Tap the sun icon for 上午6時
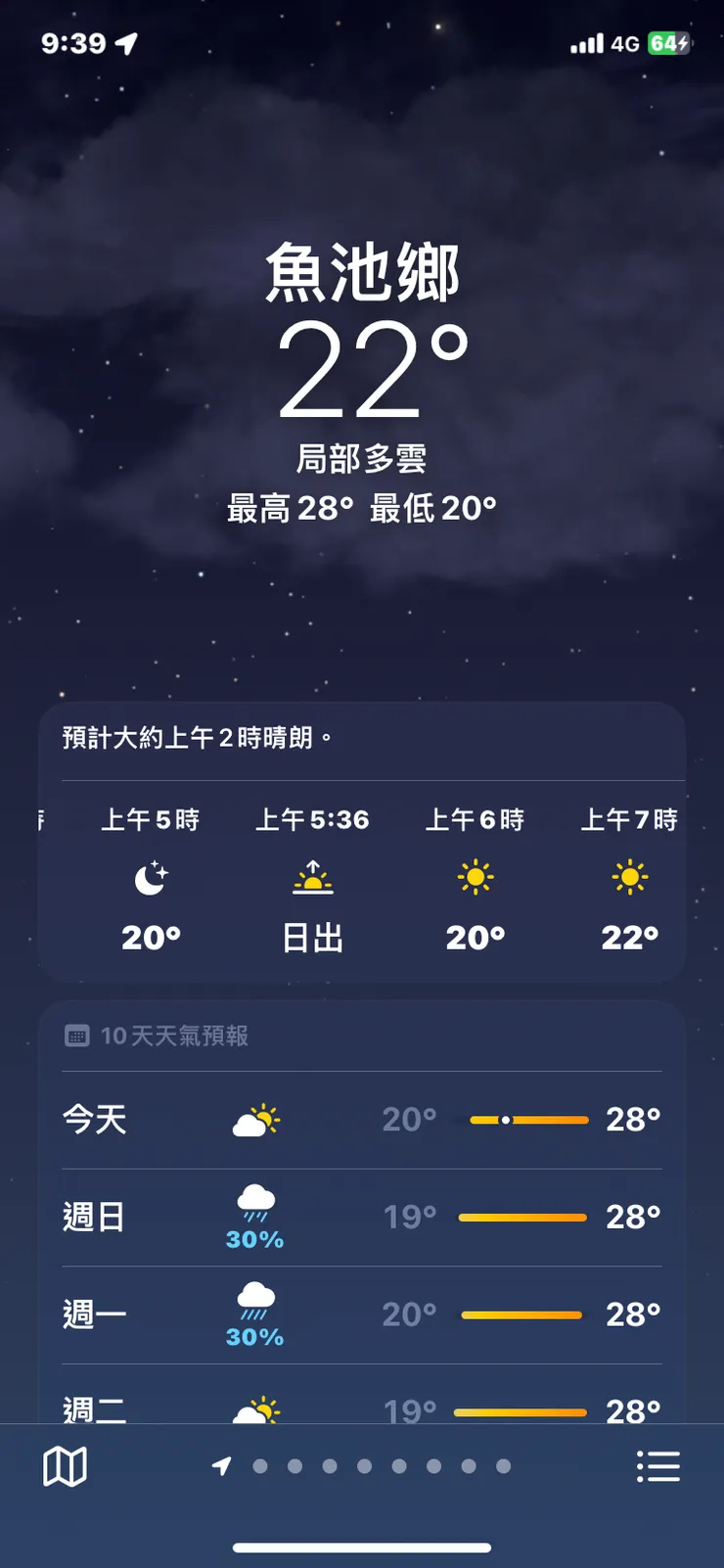724x1568 pixels. tap(476, 878)
